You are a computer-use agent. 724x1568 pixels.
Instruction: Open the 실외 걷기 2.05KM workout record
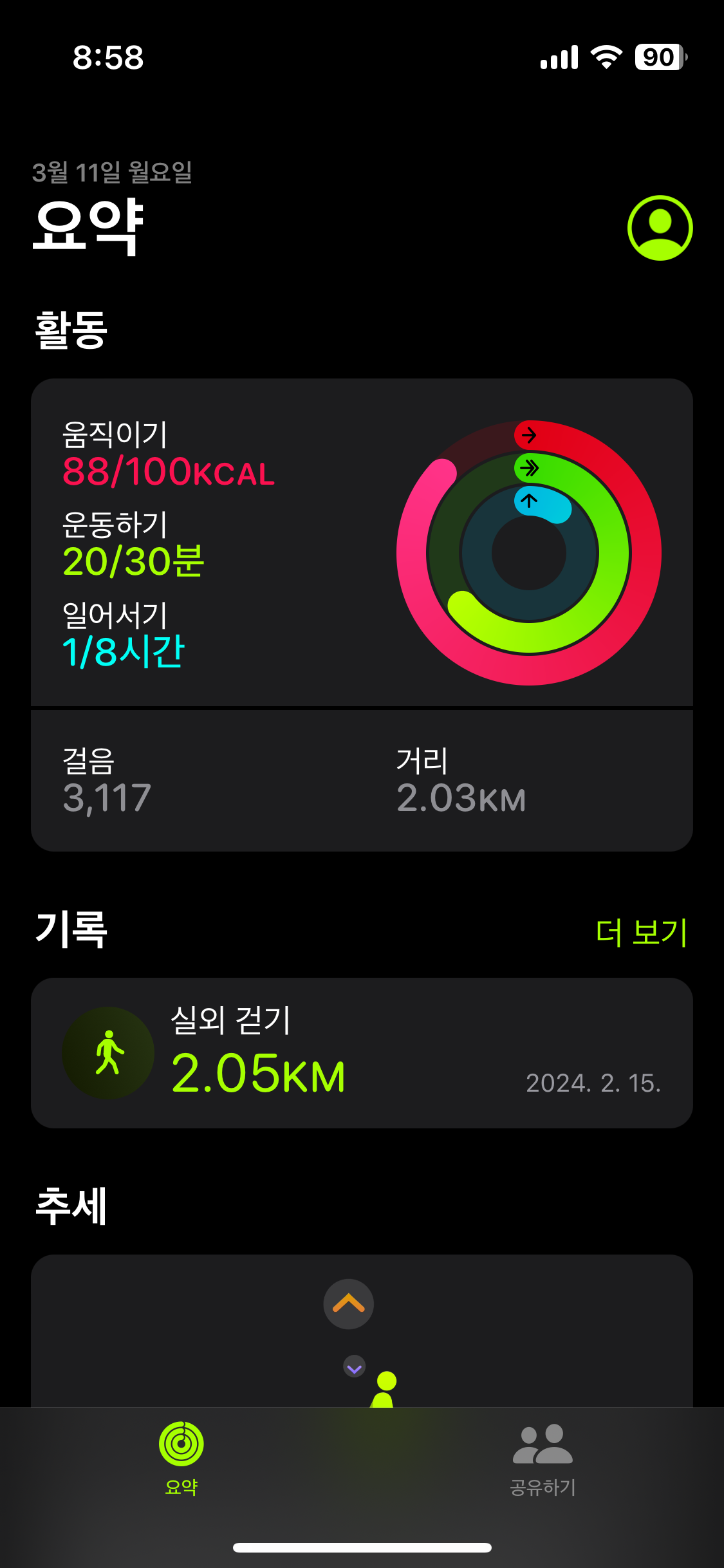point(362,1052)
